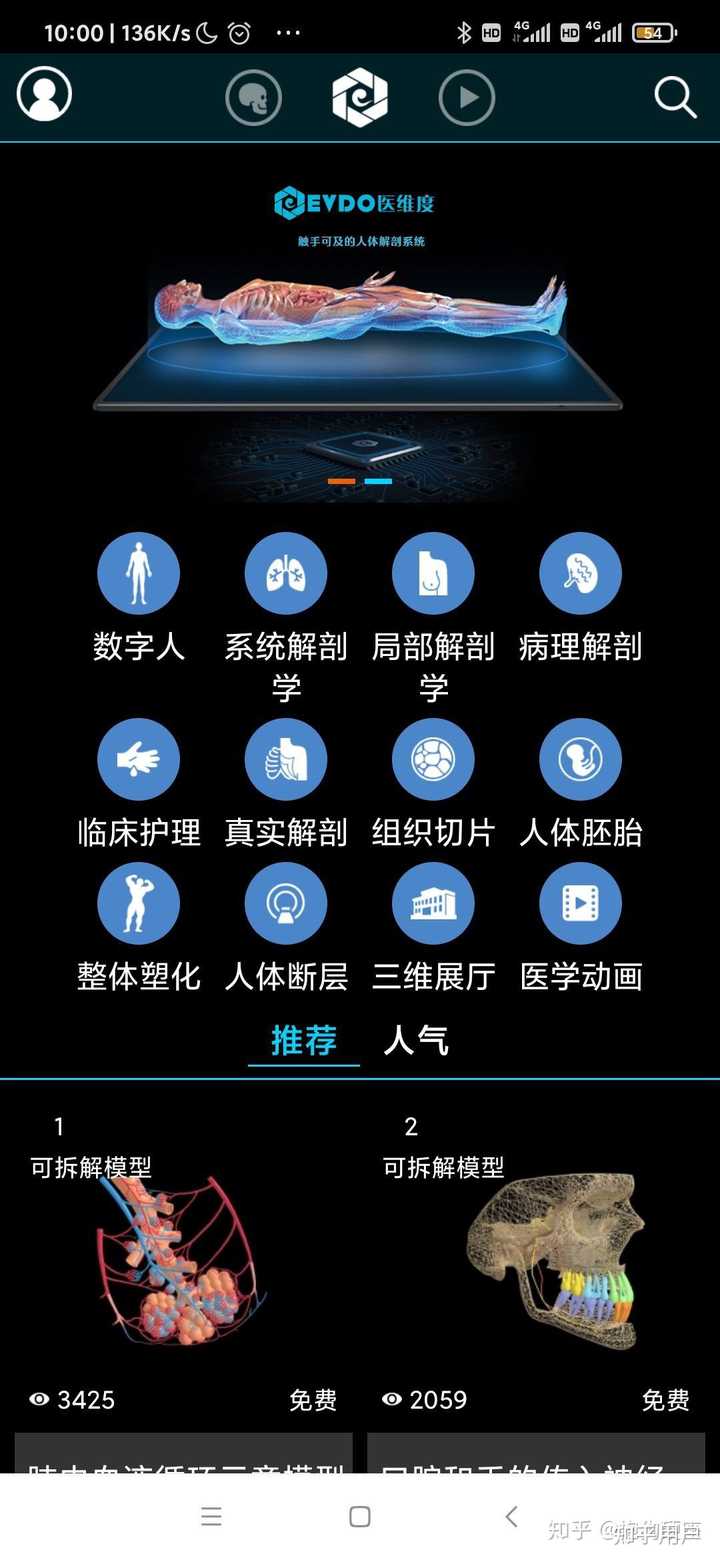Select the 人体断层 body cross-section icon

coord(285,902)
